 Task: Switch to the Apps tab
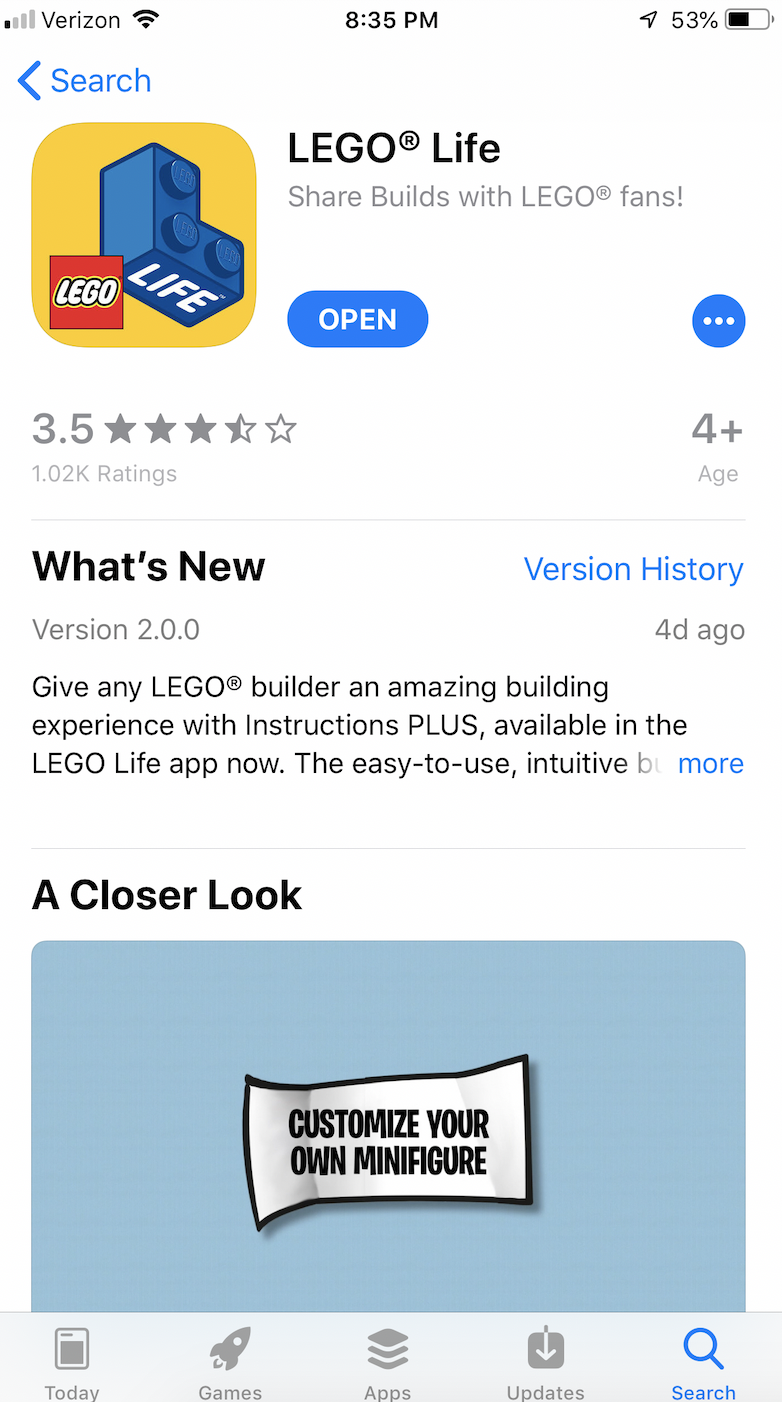388,1361
